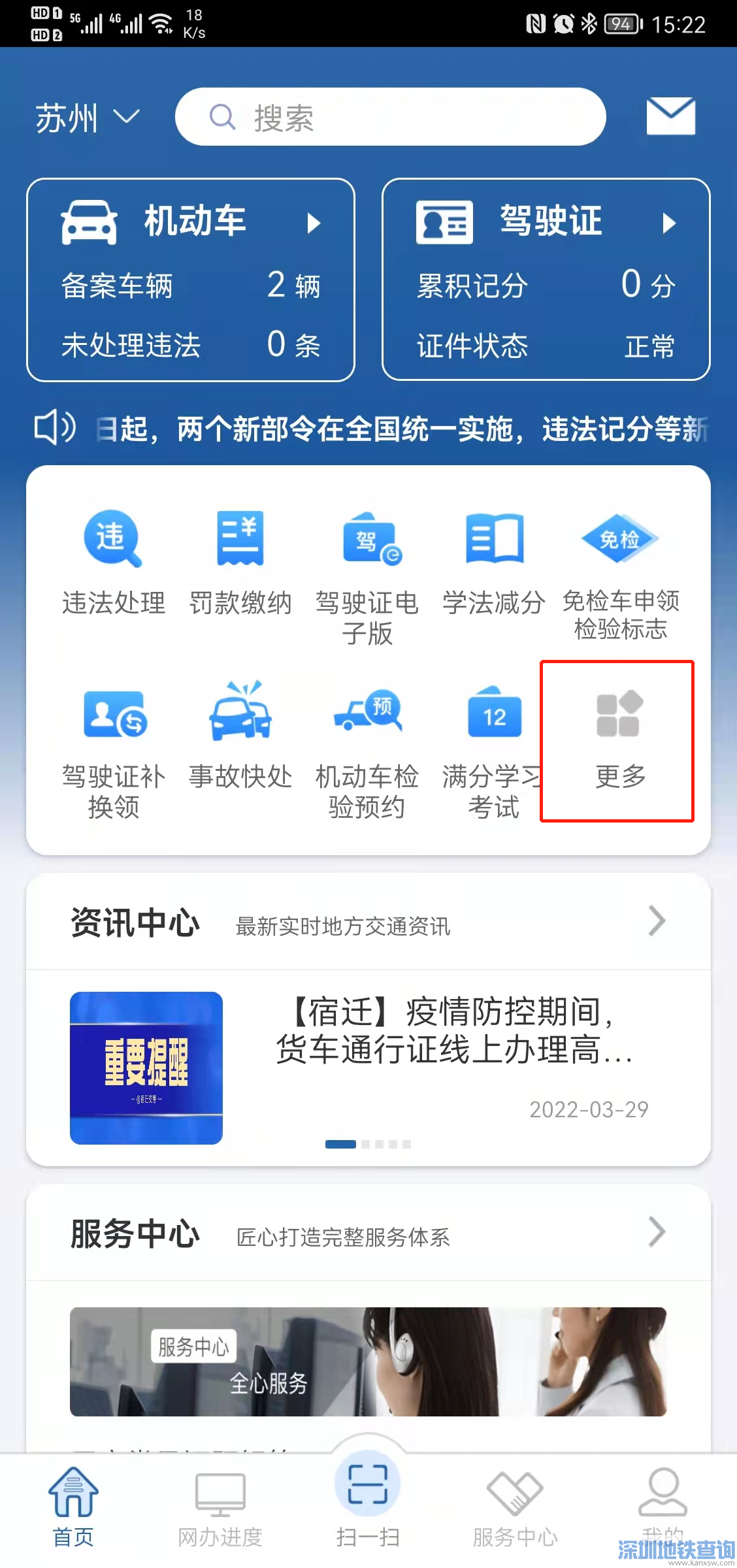The height and width of the screenshot is (1568, 737).
Task: Open 违法处理 violation handling
Action: (114, 563)
